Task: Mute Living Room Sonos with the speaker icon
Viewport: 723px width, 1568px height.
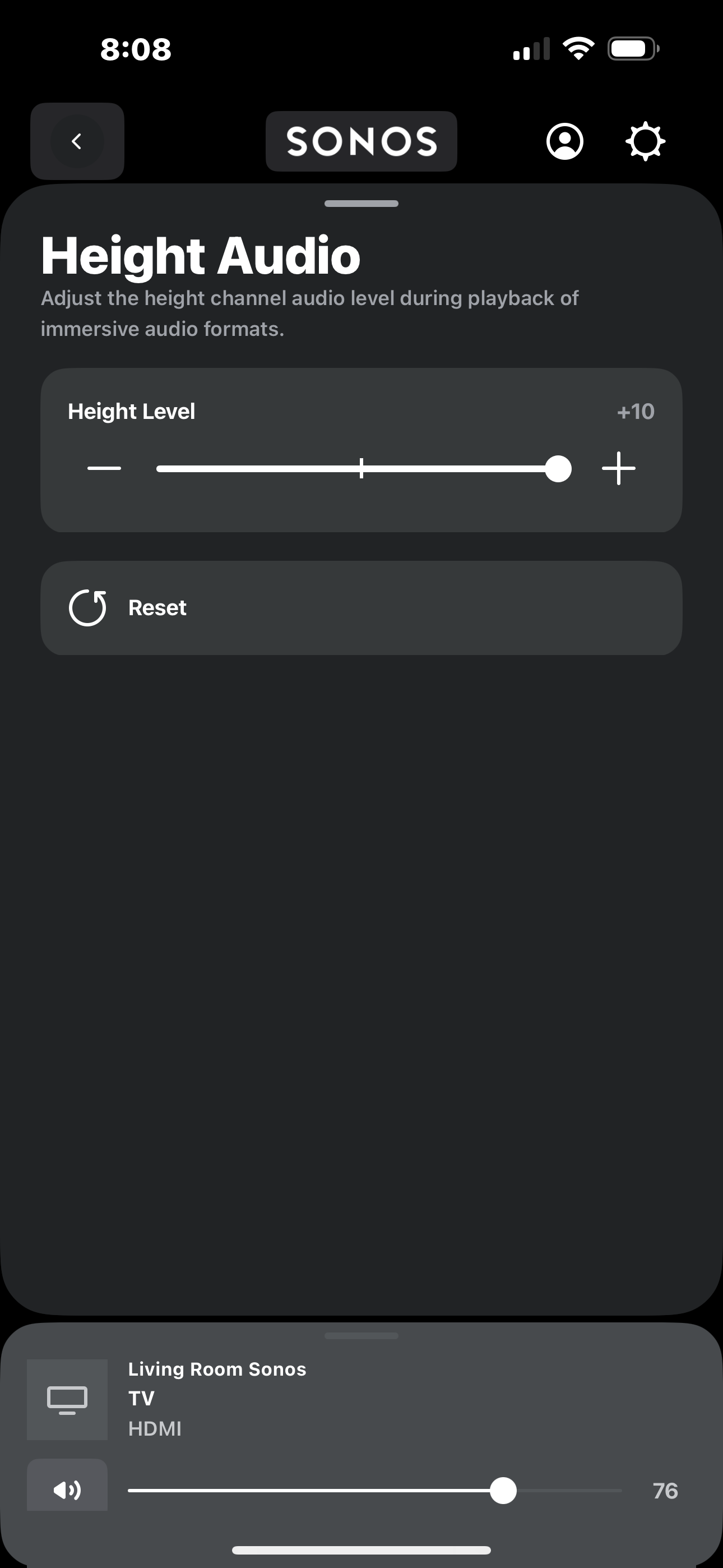Action: pyautogui.click(x=67, y=1490)
